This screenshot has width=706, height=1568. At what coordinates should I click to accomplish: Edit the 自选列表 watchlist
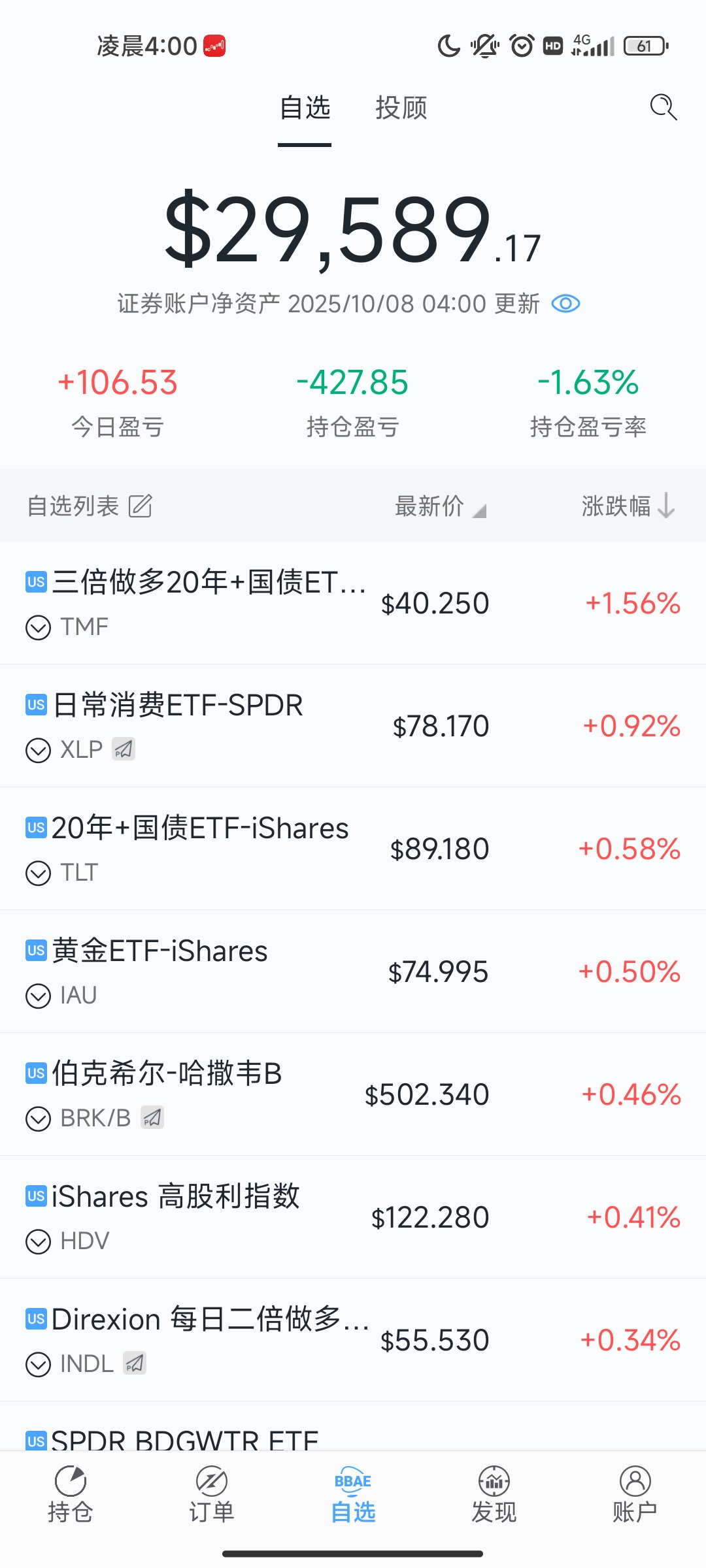pyautogui.click(x=140, y=506)
